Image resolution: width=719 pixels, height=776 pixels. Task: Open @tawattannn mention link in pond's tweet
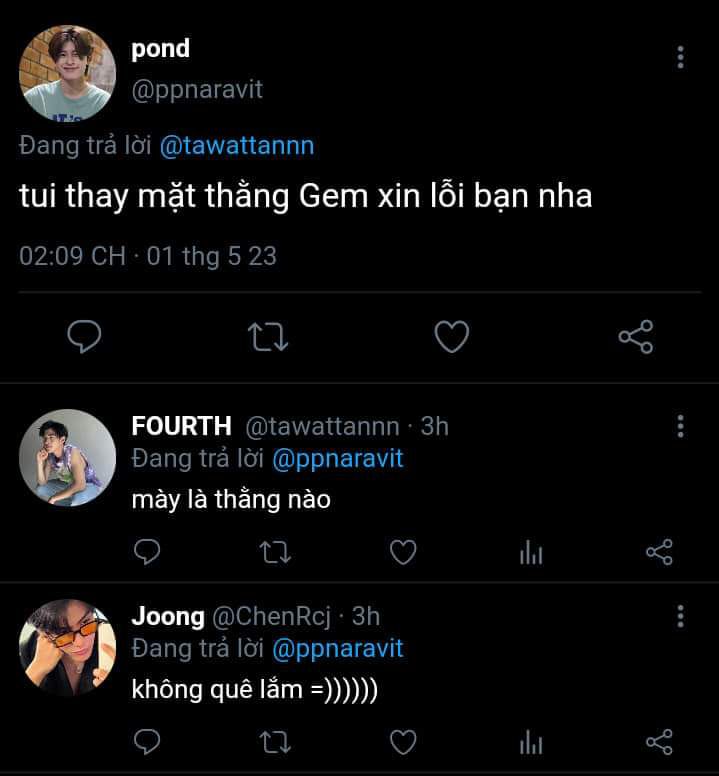pyautogui.click(x=237, y=145)
